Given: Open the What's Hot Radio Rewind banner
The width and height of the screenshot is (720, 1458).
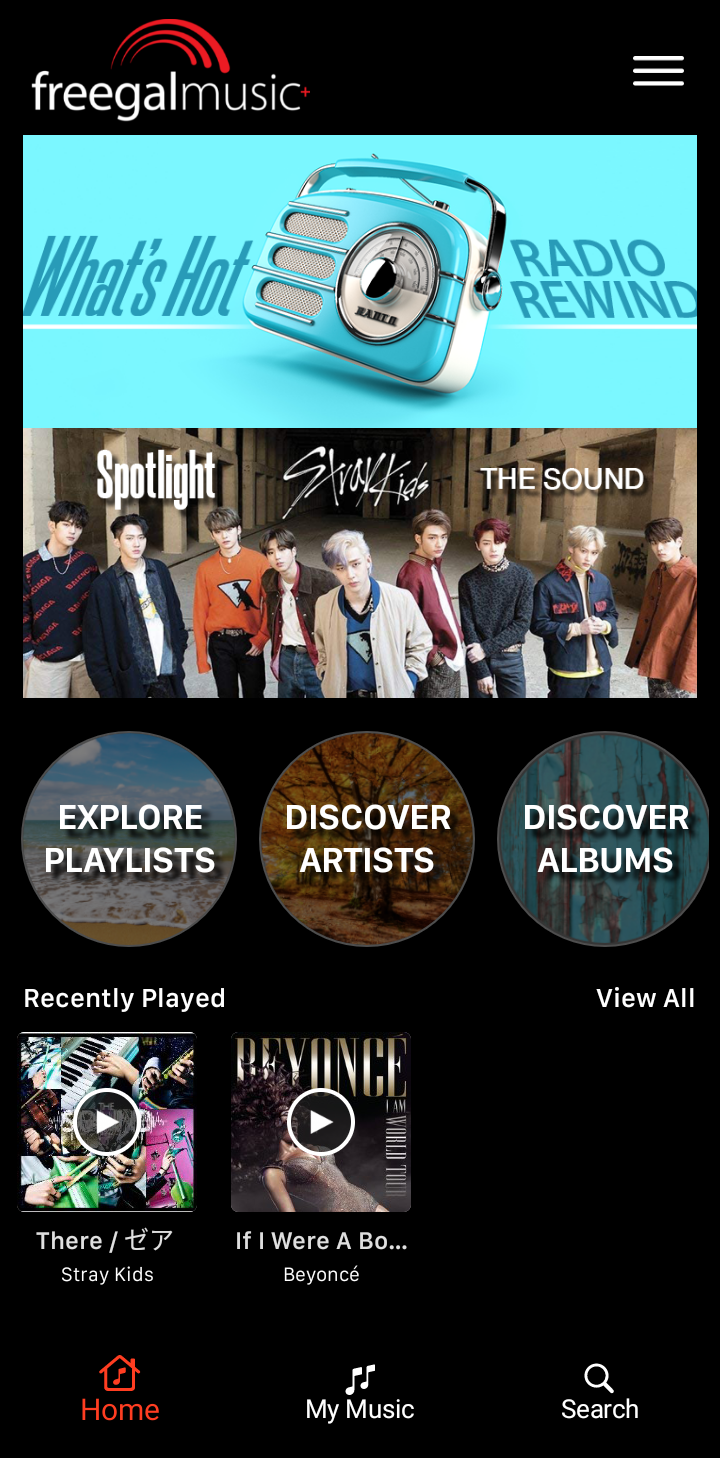Looking at the screenshot, I should tap(360, 281).
